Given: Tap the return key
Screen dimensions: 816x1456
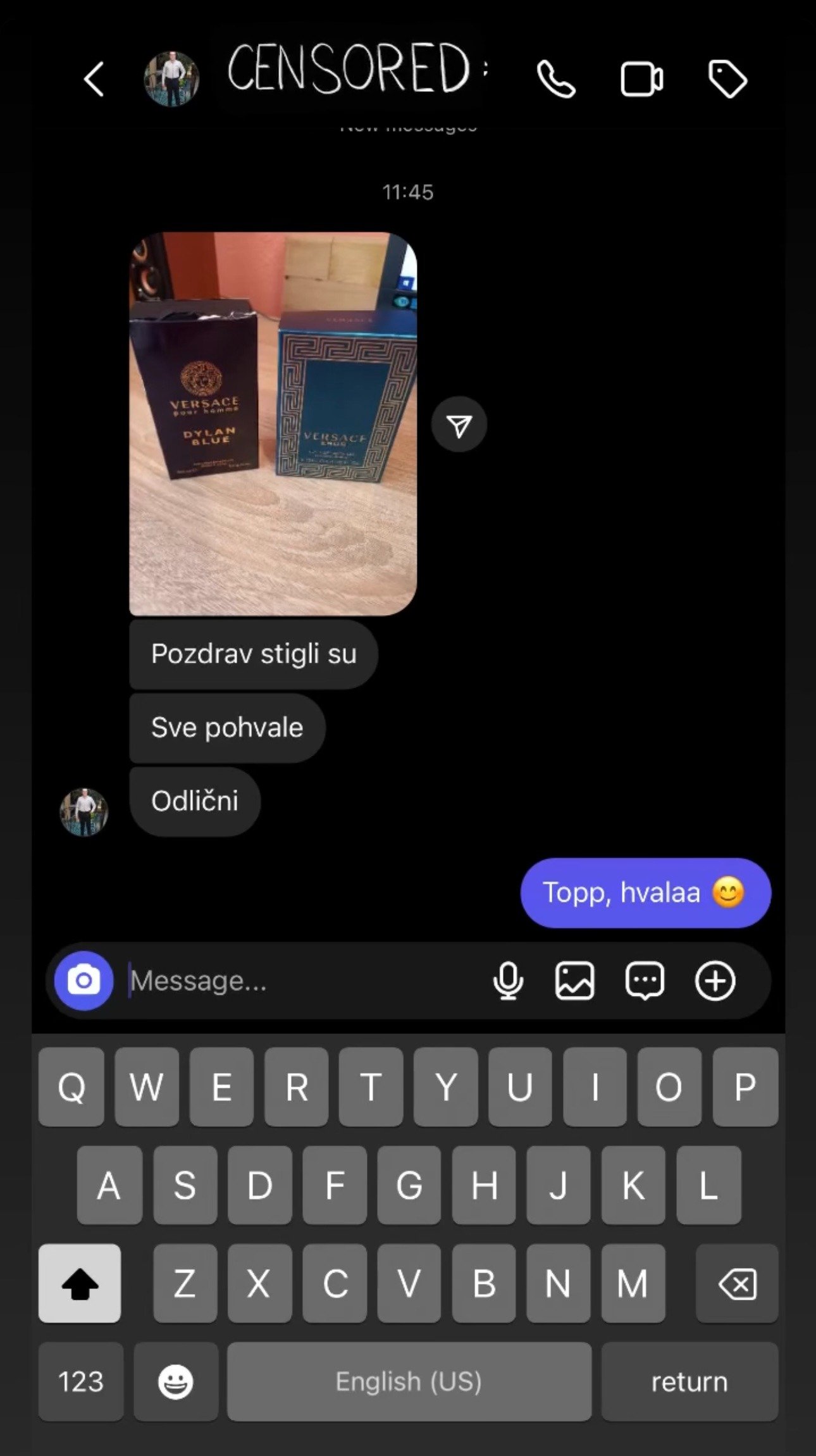Looking at the screenshot, I should [689, 1381].
